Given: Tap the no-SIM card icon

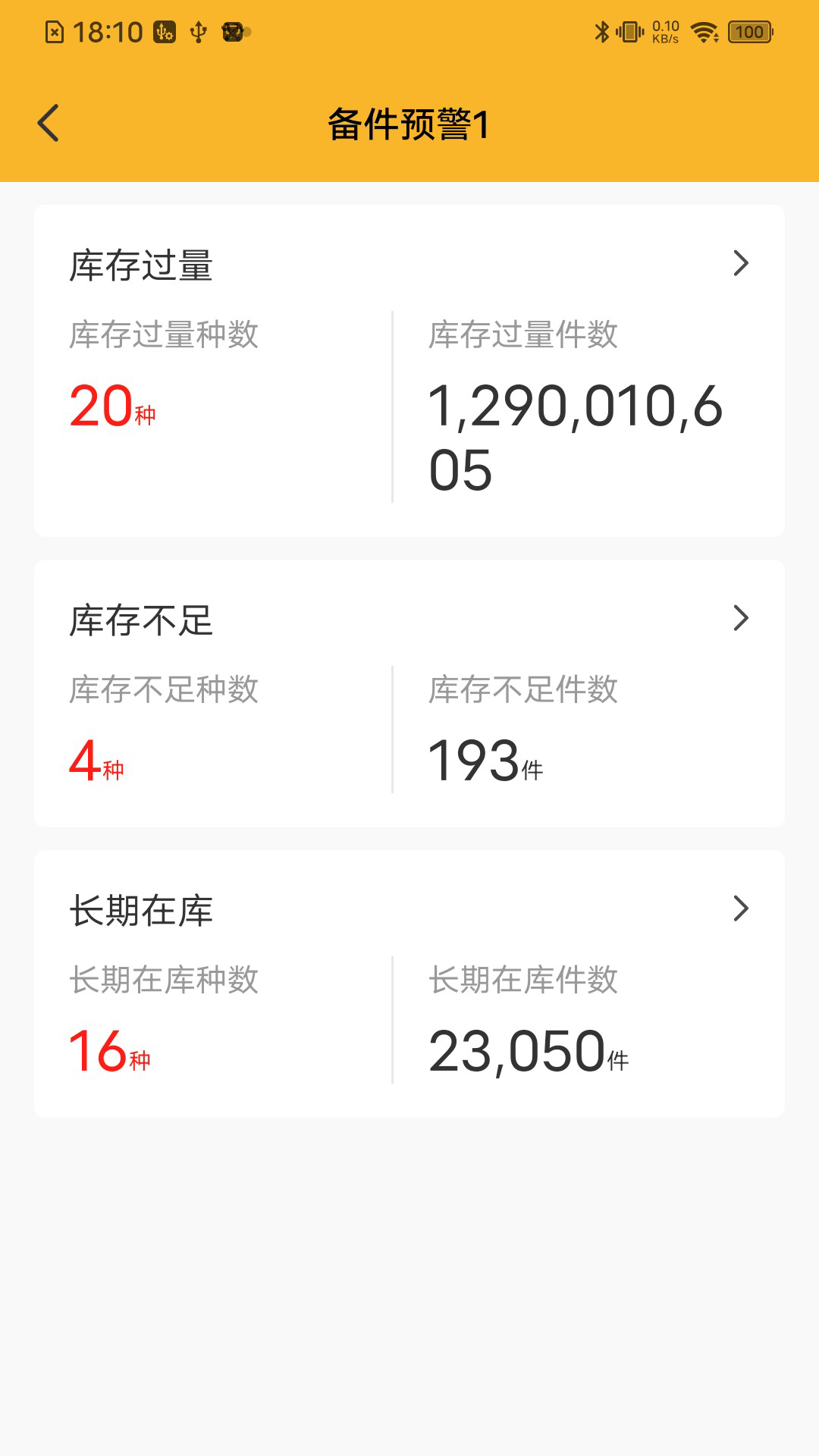Looking at the screenshot, I should 55,30.
